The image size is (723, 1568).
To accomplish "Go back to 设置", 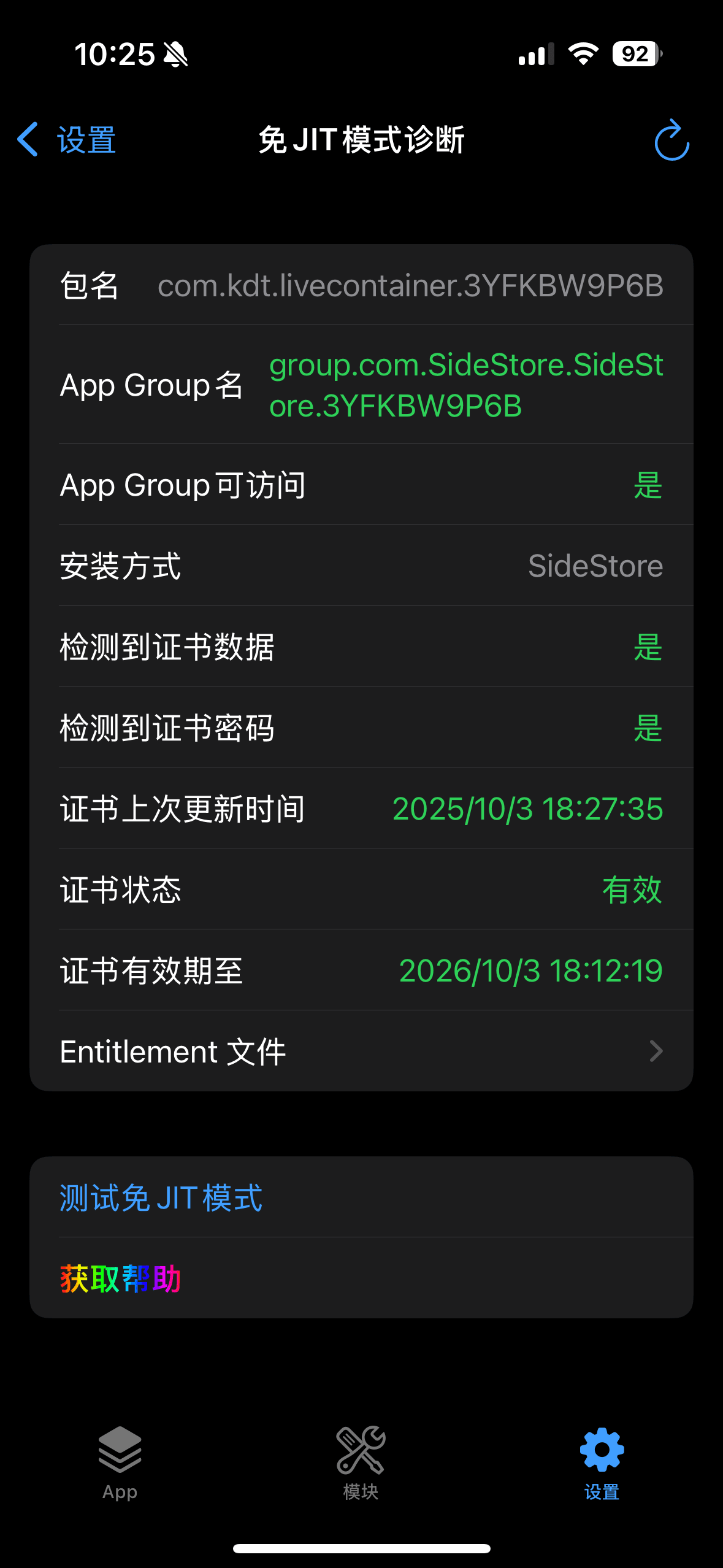I will pyautogui.click(x=67, y=140).
